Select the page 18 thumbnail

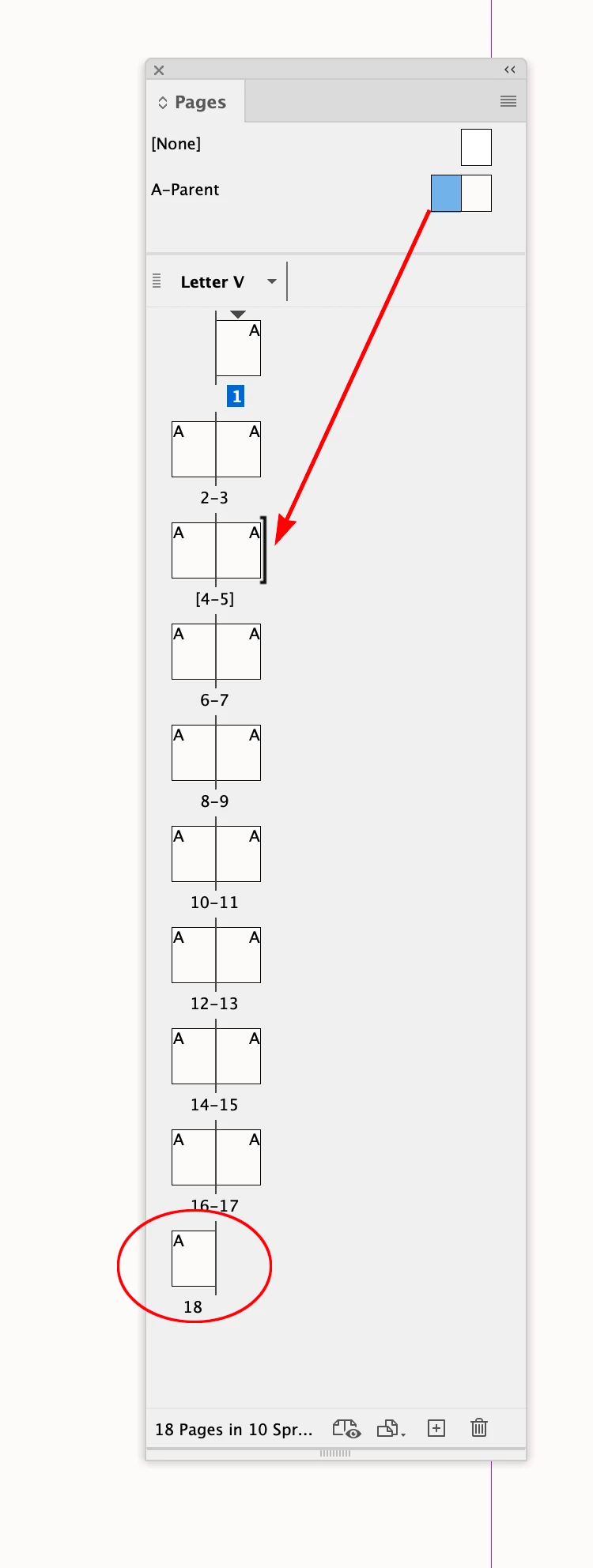coord(194,1258)
